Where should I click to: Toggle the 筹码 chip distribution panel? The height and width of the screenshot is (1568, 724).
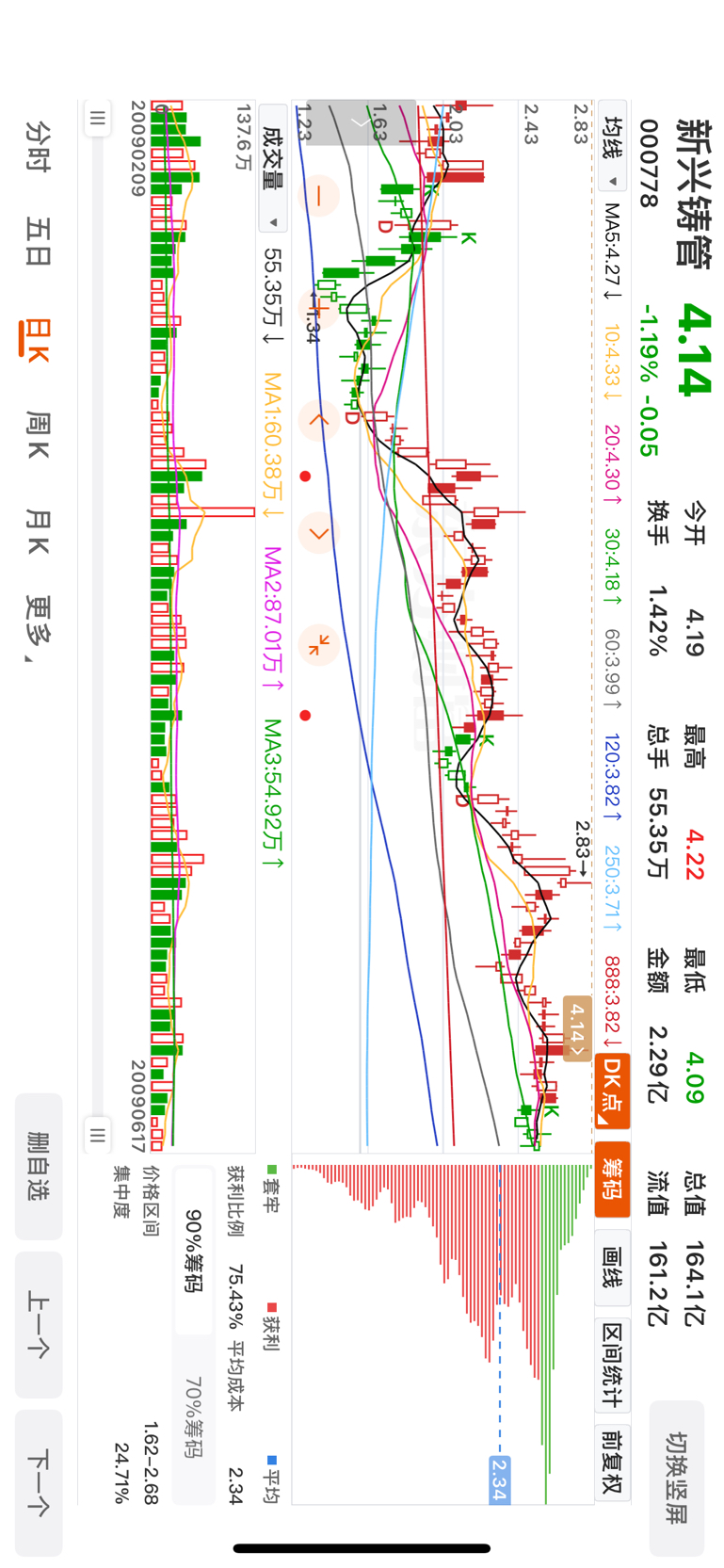coord(612,1179)
